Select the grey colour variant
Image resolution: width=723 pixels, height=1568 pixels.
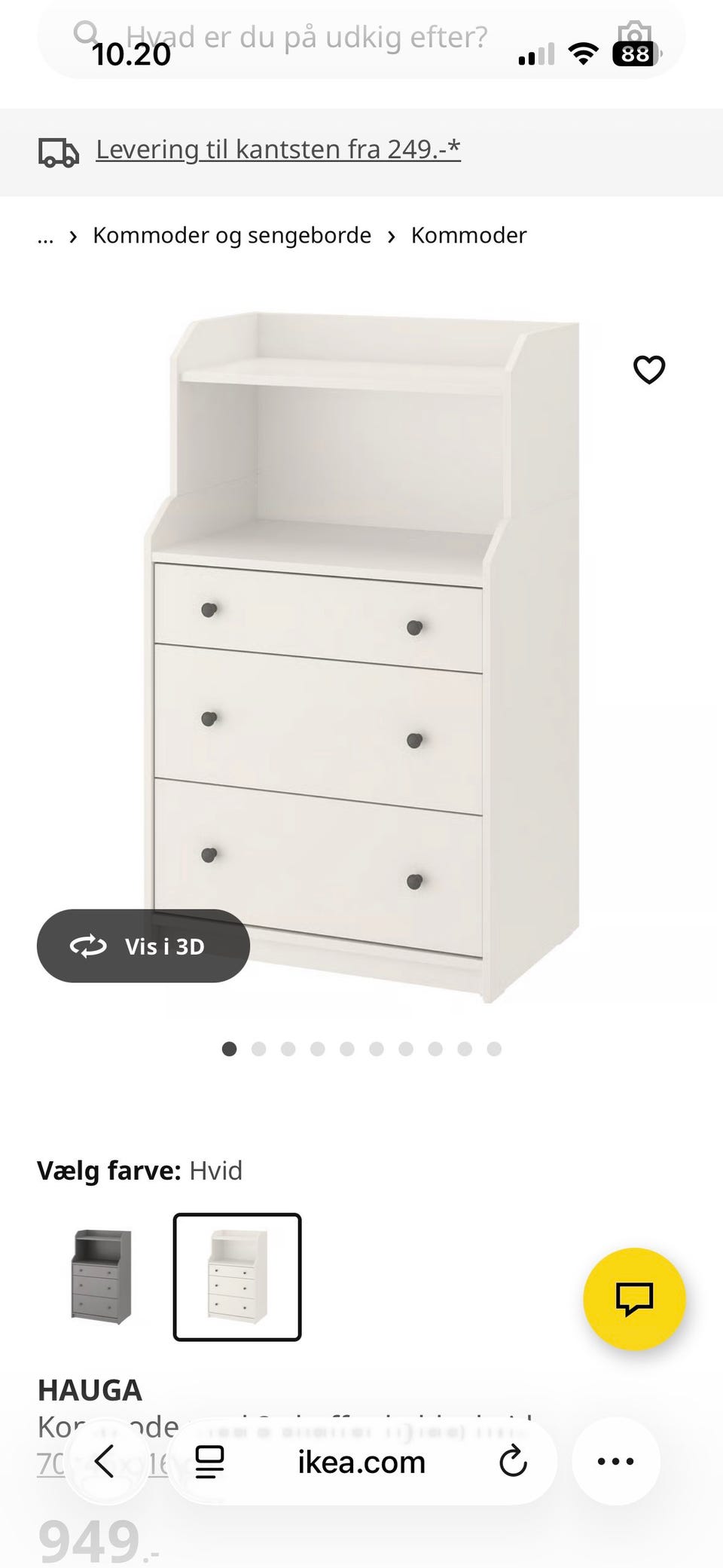[102, 1276]
